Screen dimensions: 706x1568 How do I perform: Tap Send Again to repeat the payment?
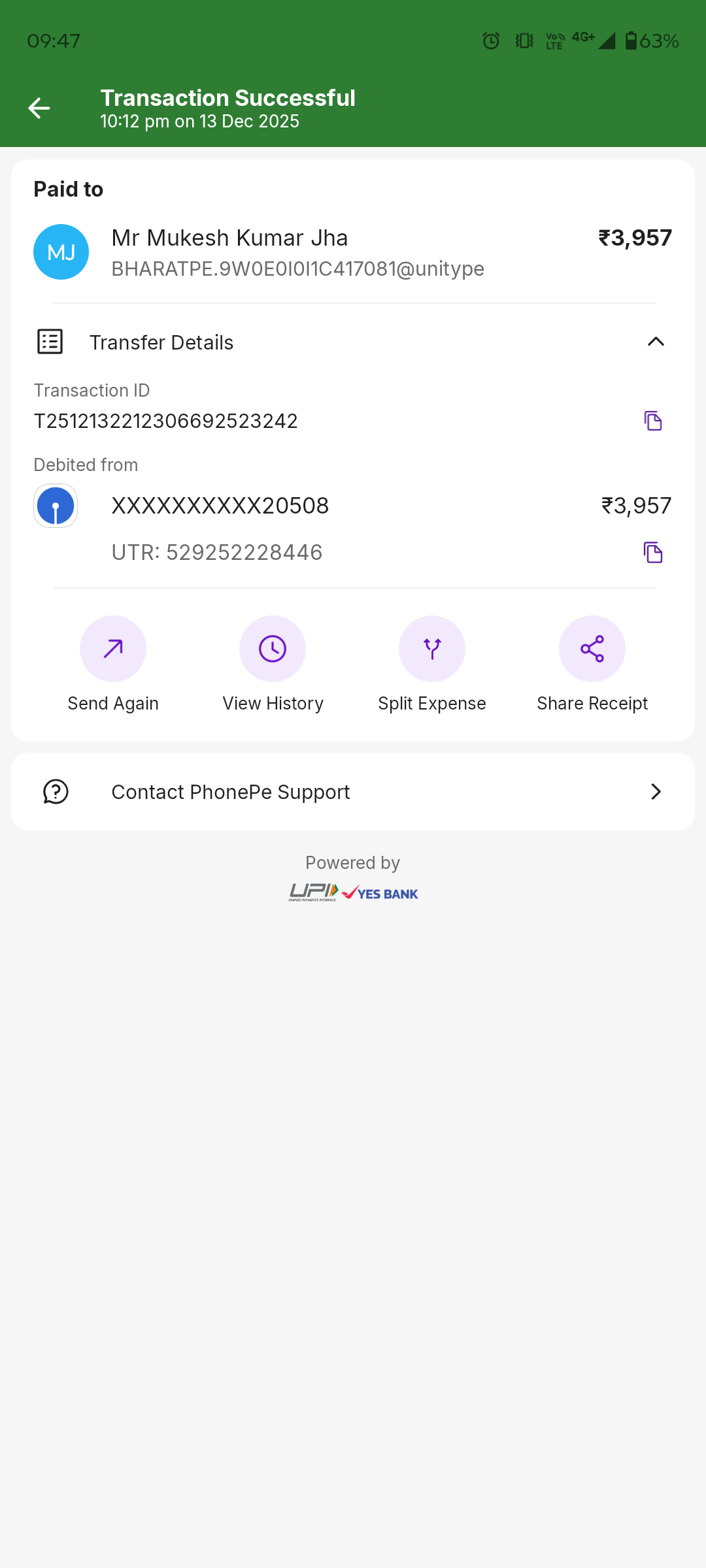point(113,649)
